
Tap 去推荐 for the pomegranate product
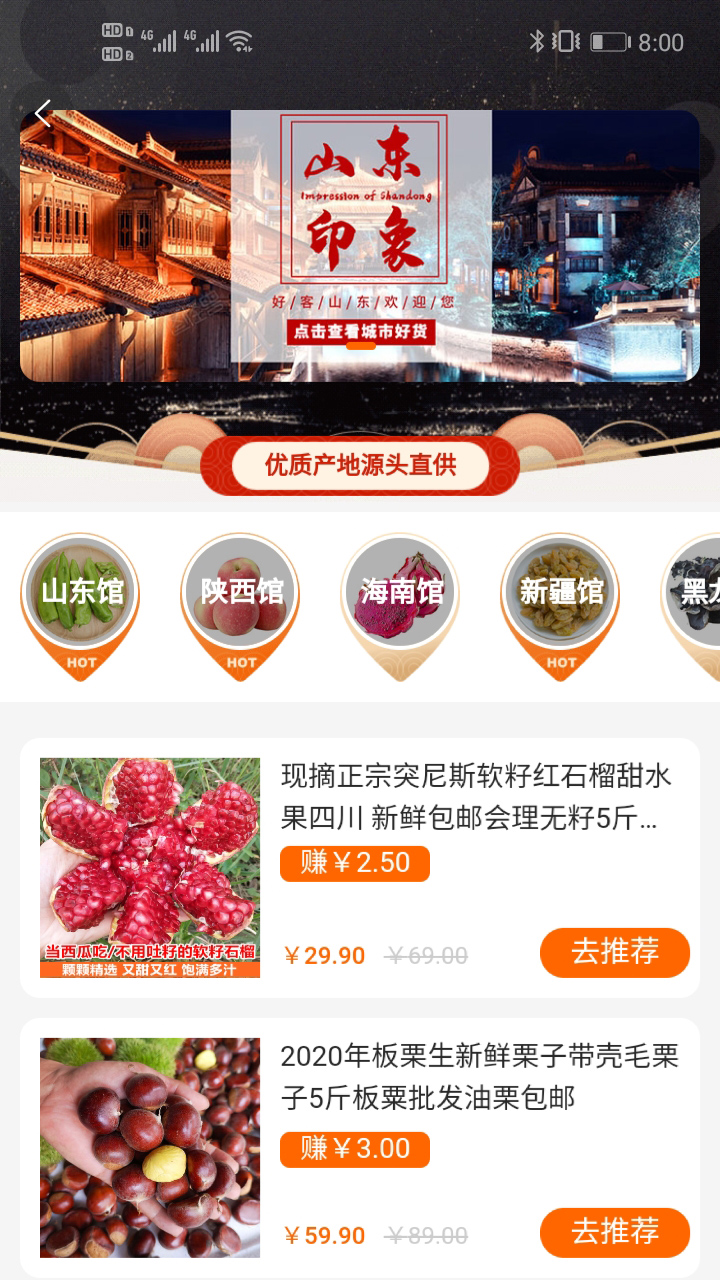click(614, 952)
